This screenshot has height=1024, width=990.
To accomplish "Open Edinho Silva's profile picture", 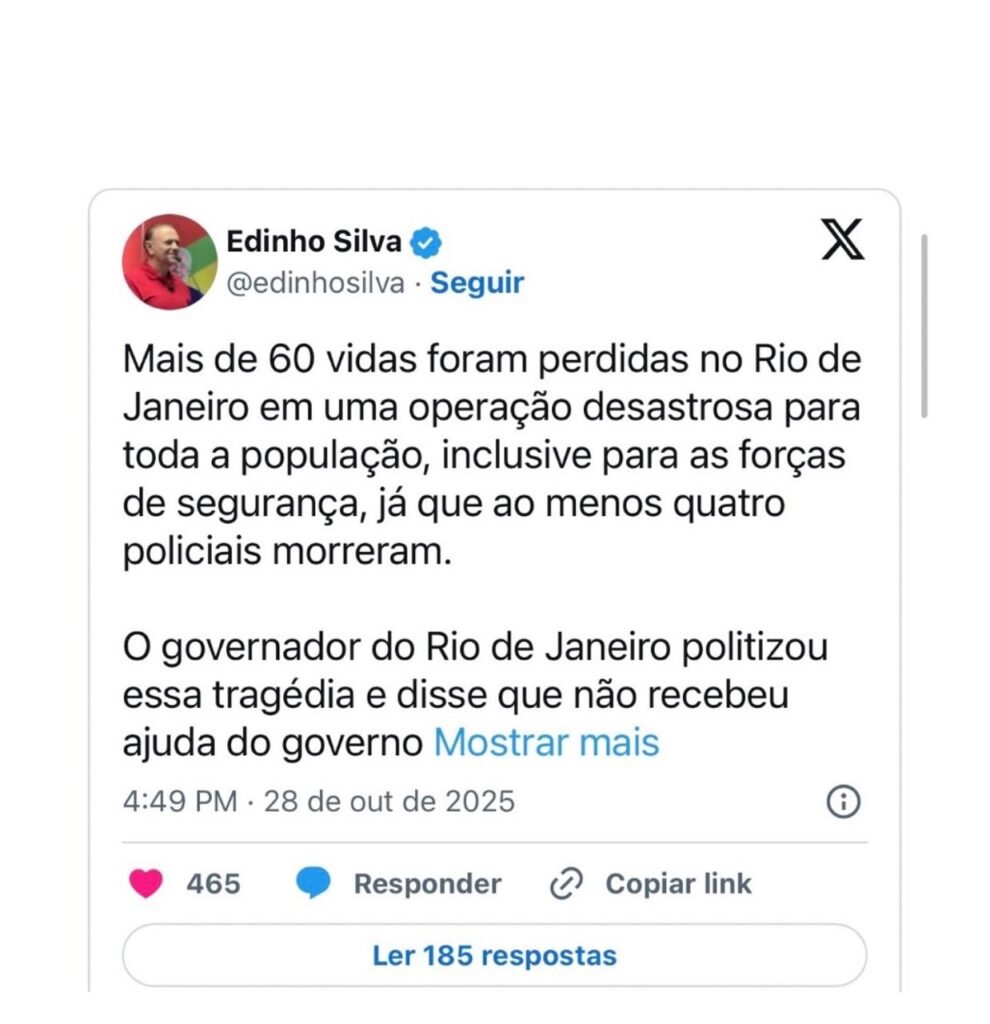I will (x=170, y=261).
